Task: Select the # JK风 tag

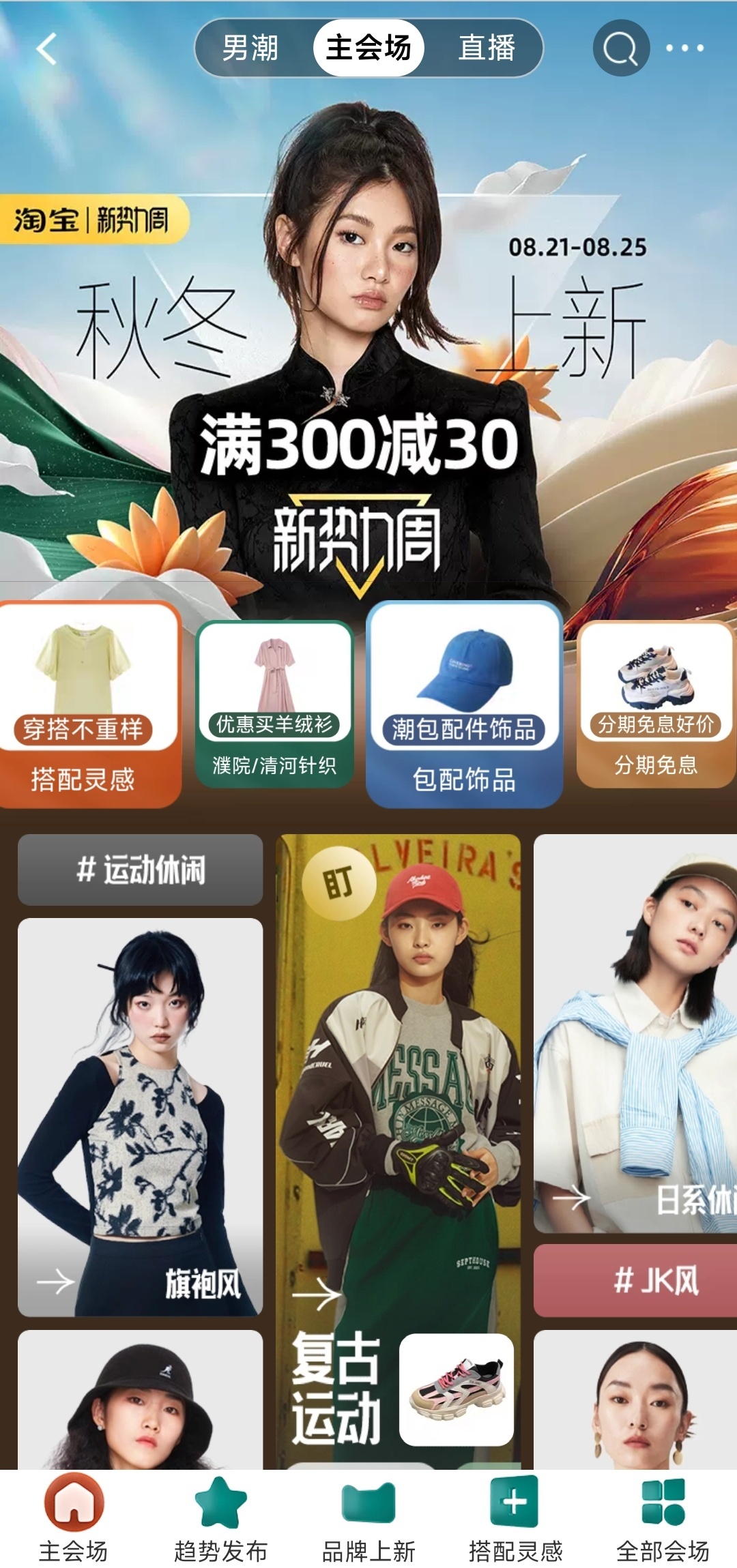Action: [635, 1281]
